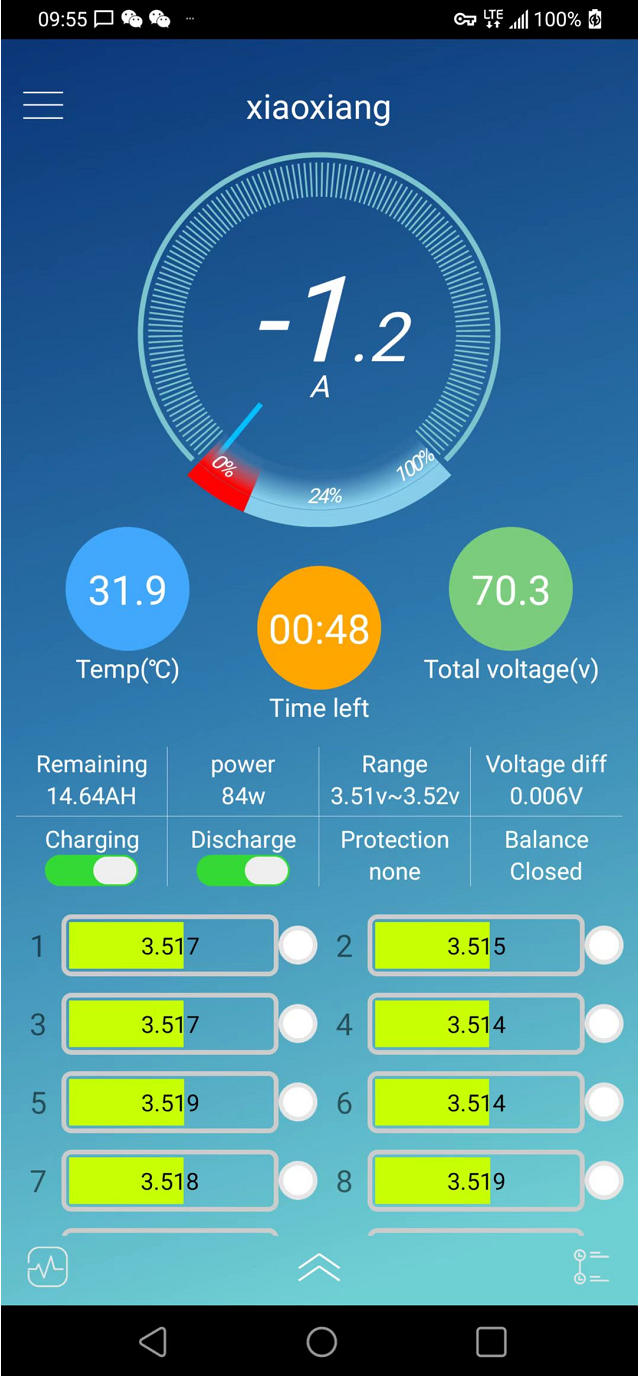The width and height of the screenshot is (640, 1376).
Task: Expand the panel with the double chevron
Action: pos(319,1268)
